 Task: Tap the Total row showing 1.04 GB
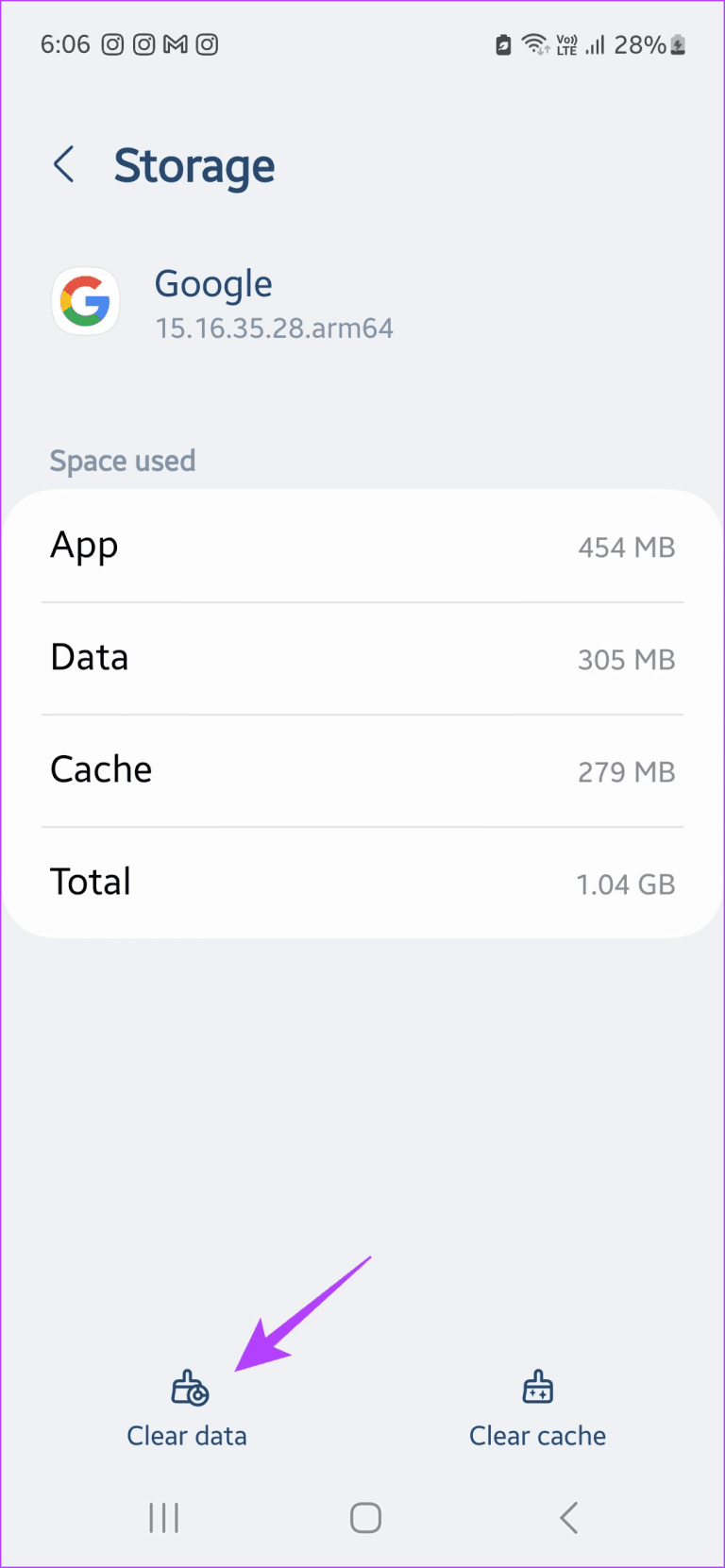tap(362, 882)
